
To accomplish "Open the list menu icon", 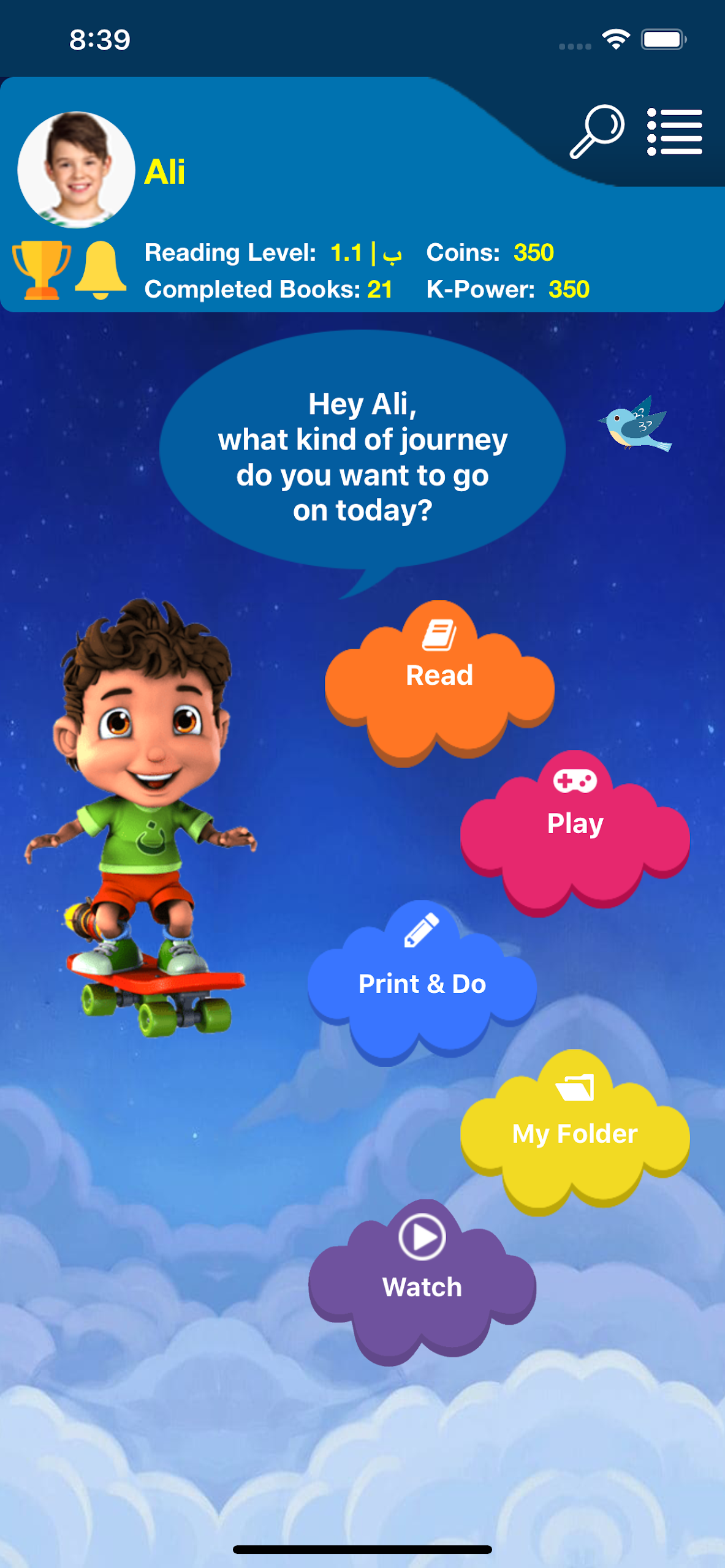I will (674, 132).
